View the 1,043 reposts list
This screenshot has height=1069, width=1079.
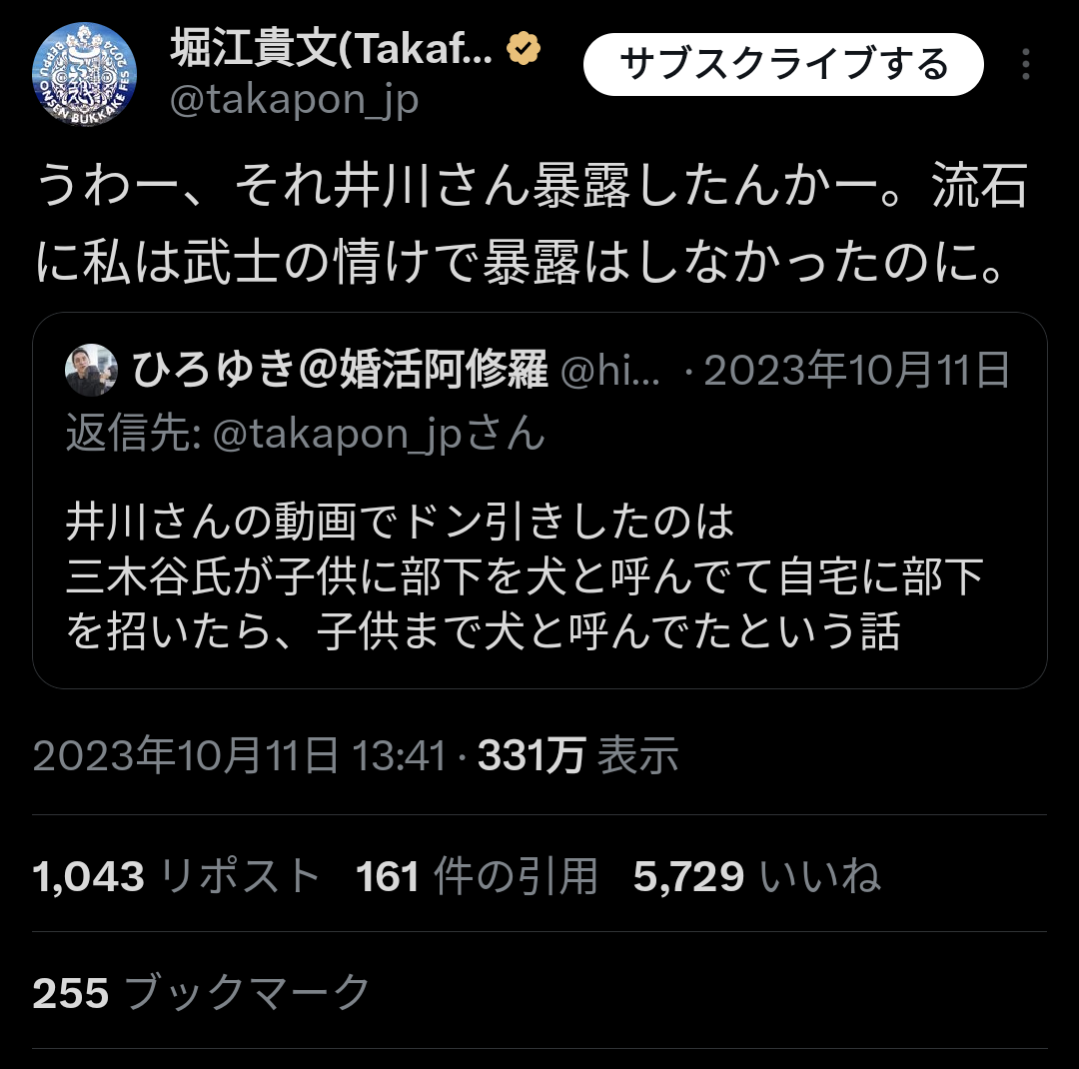[x=176, y=877]
